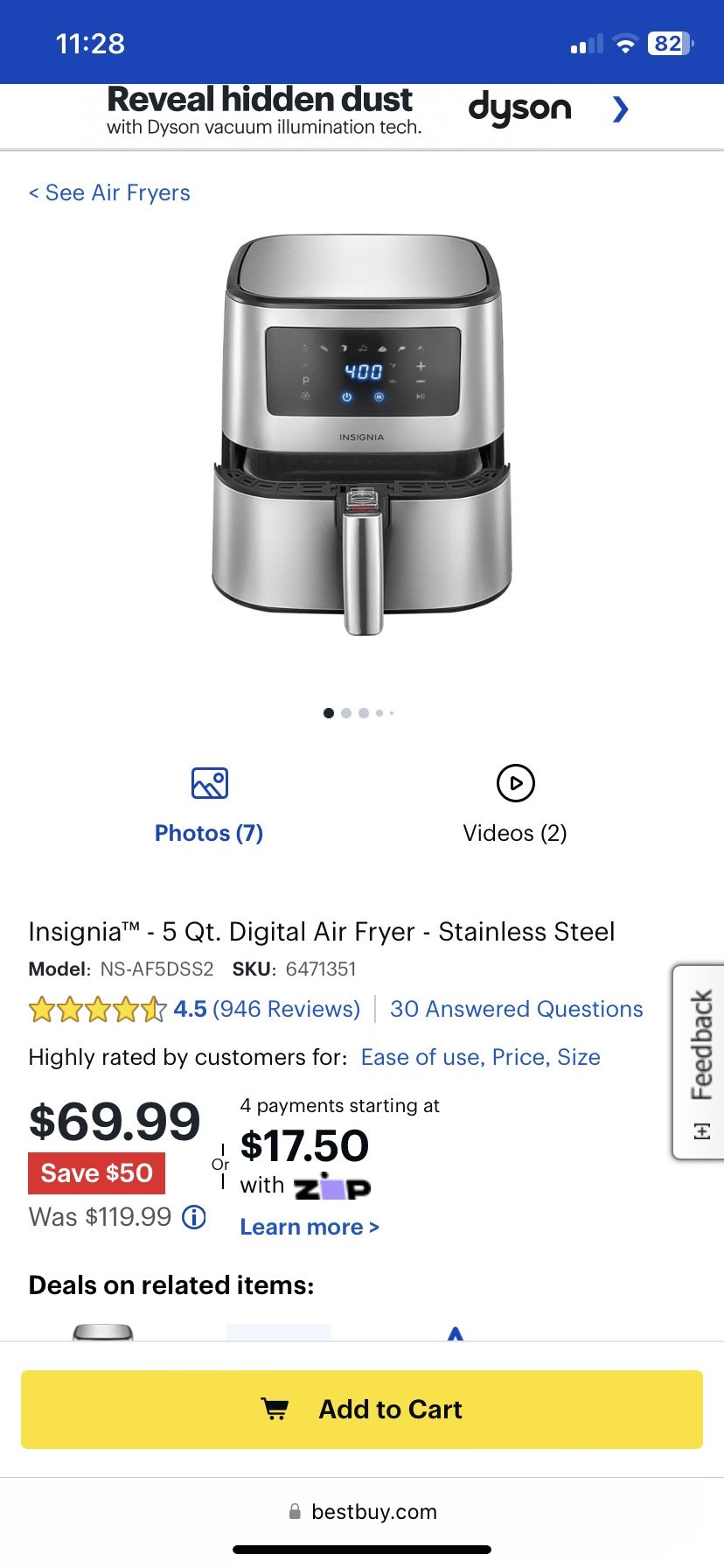View 30 Answered Questions

[x=516, y=1009]
